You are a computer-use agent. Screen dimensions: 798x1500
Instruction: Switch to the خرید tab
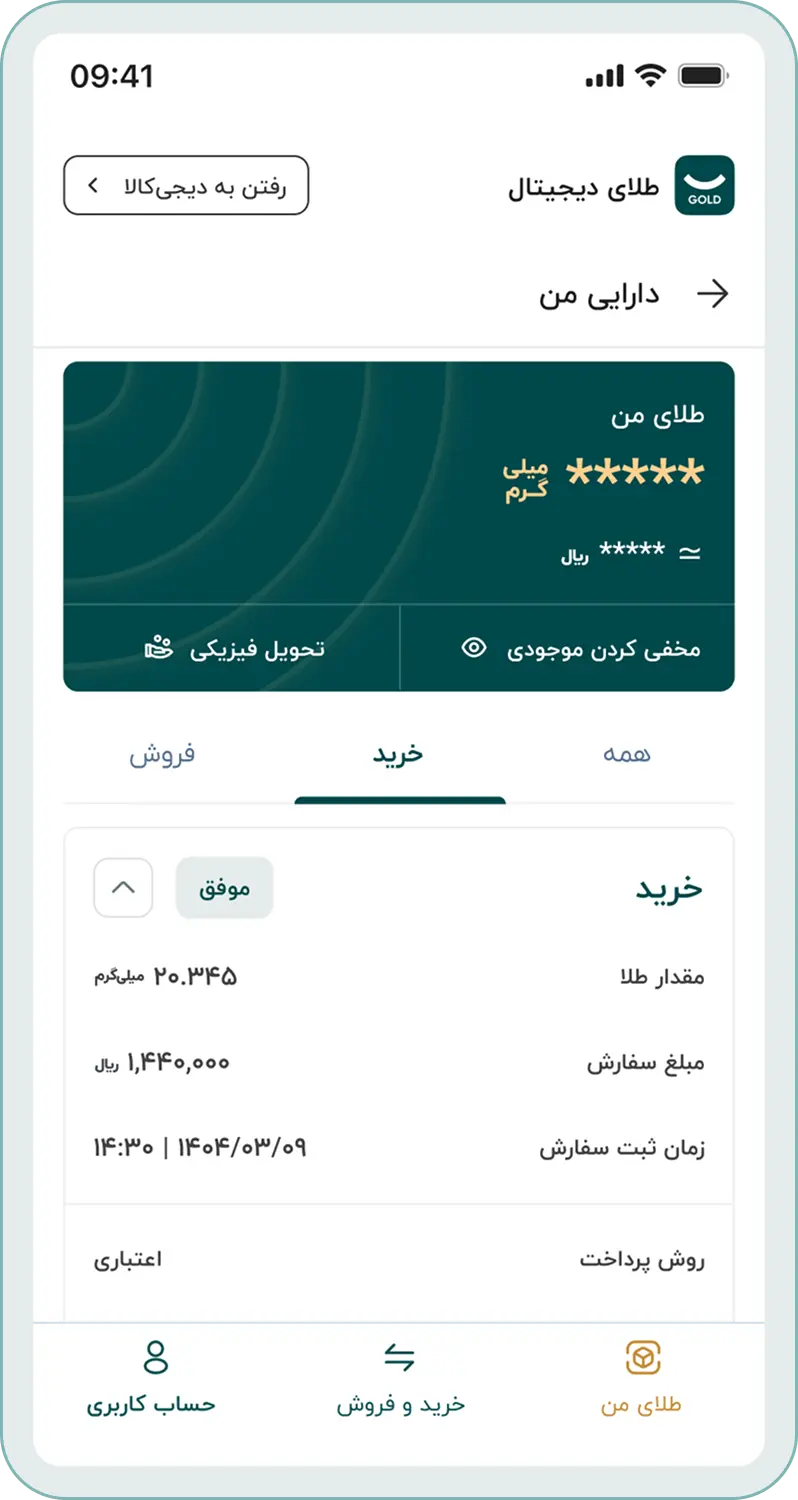click(x=399, y=756)
